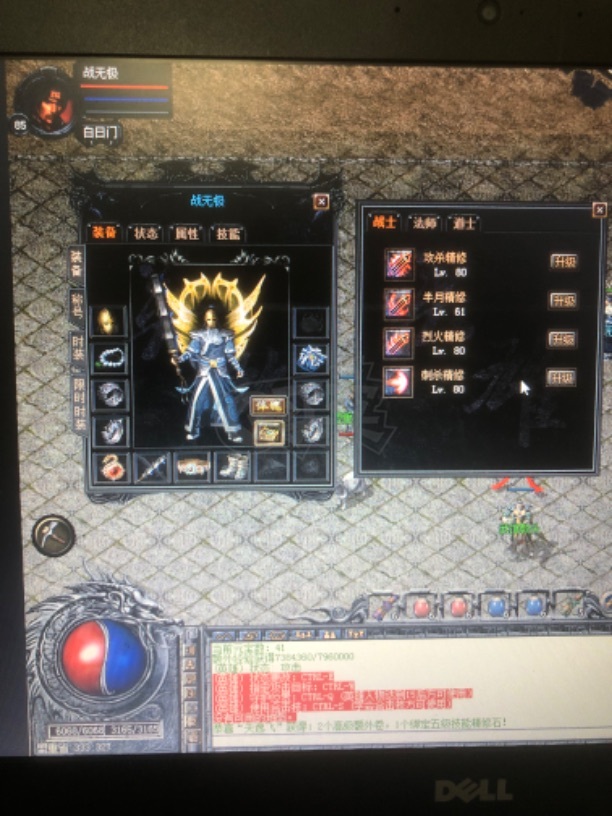Image resolution: width=612 pixels, height=816 pixels.
Task: Open the 限时时装 side tab
Action: click(78, 404)
